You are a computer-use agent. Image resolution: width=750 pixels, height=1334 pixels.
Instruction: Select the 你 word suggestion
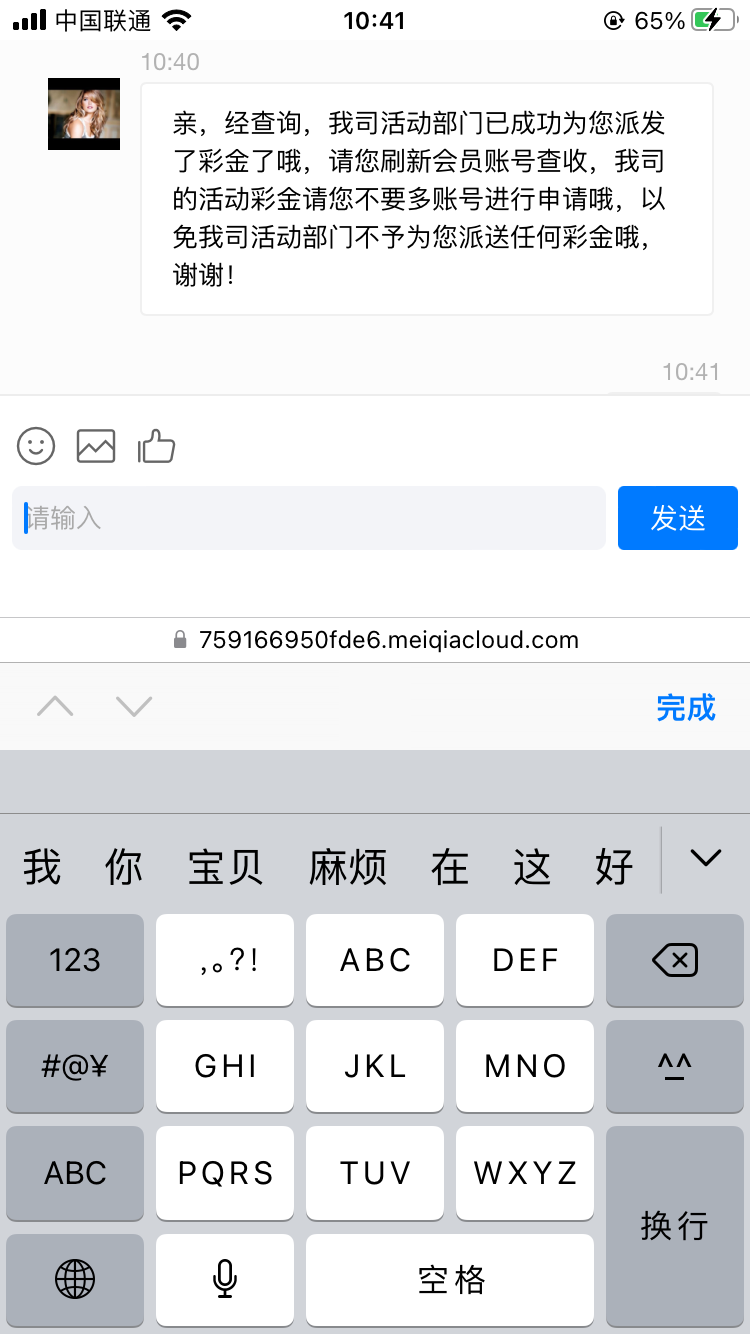[124, 866]
